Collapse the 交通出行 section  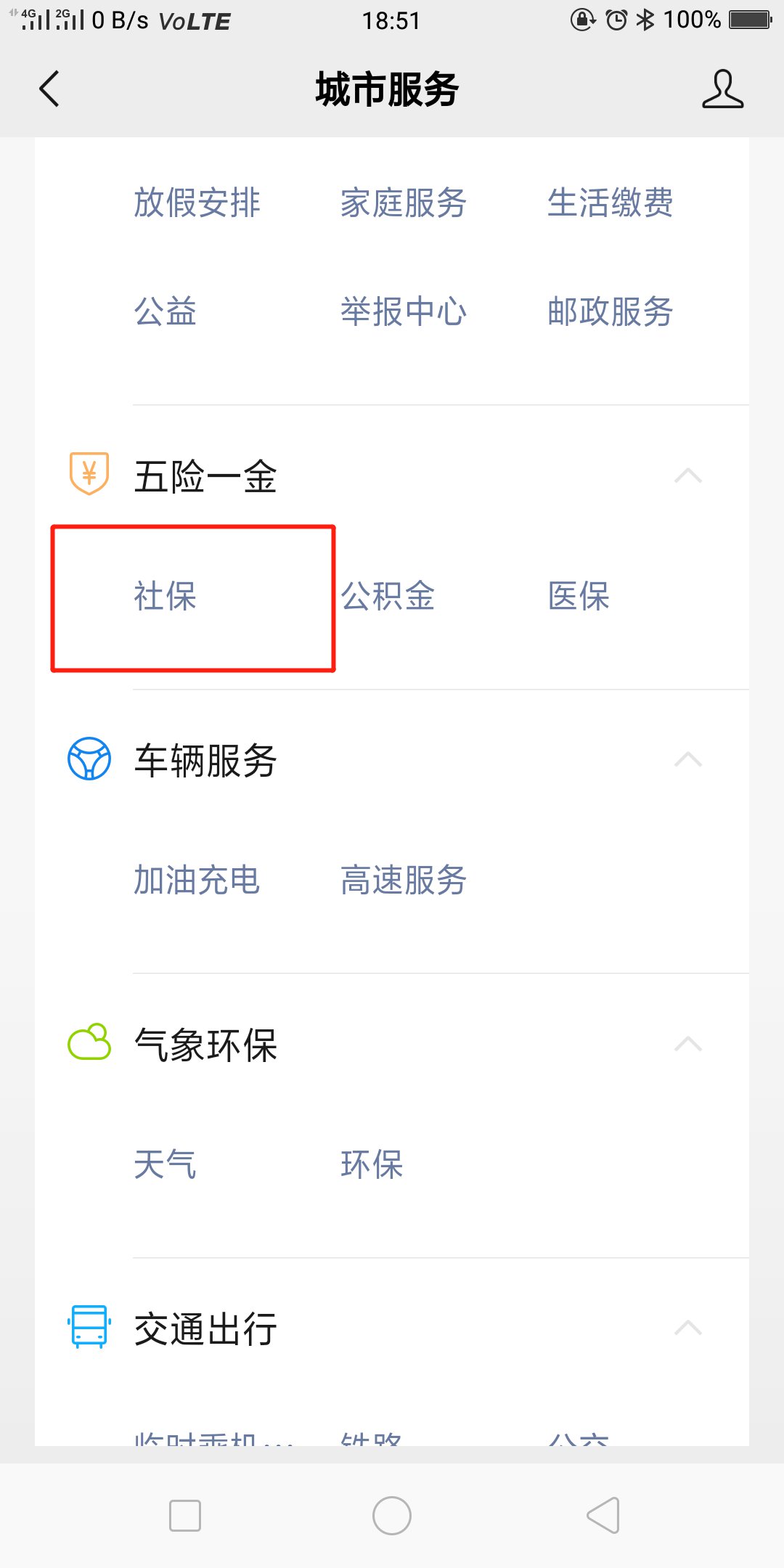click(x=687, y=1328)
